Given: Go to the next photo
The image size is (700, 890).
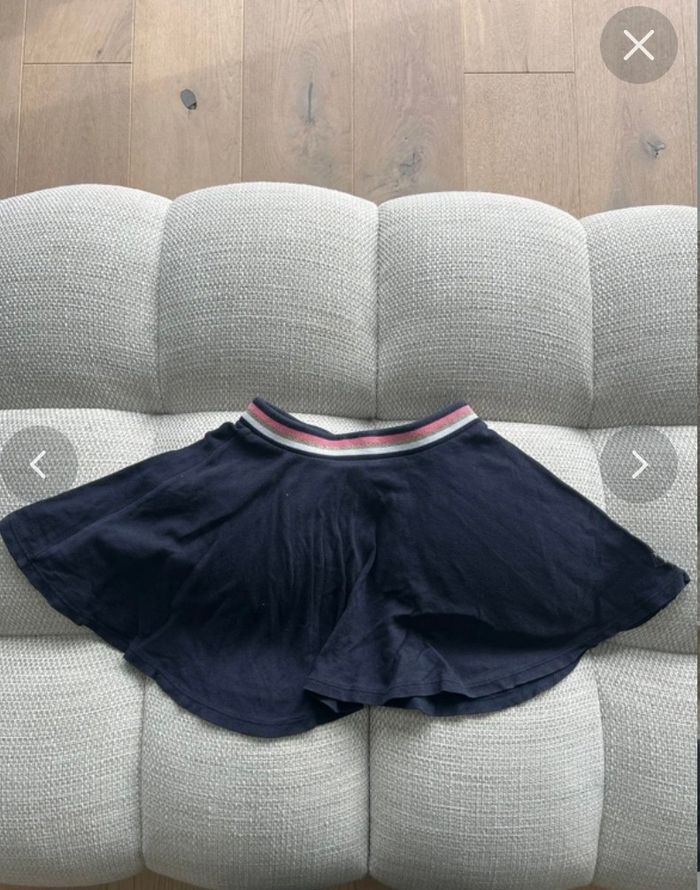Looking at the screenshot, I should tap(639, 464).
